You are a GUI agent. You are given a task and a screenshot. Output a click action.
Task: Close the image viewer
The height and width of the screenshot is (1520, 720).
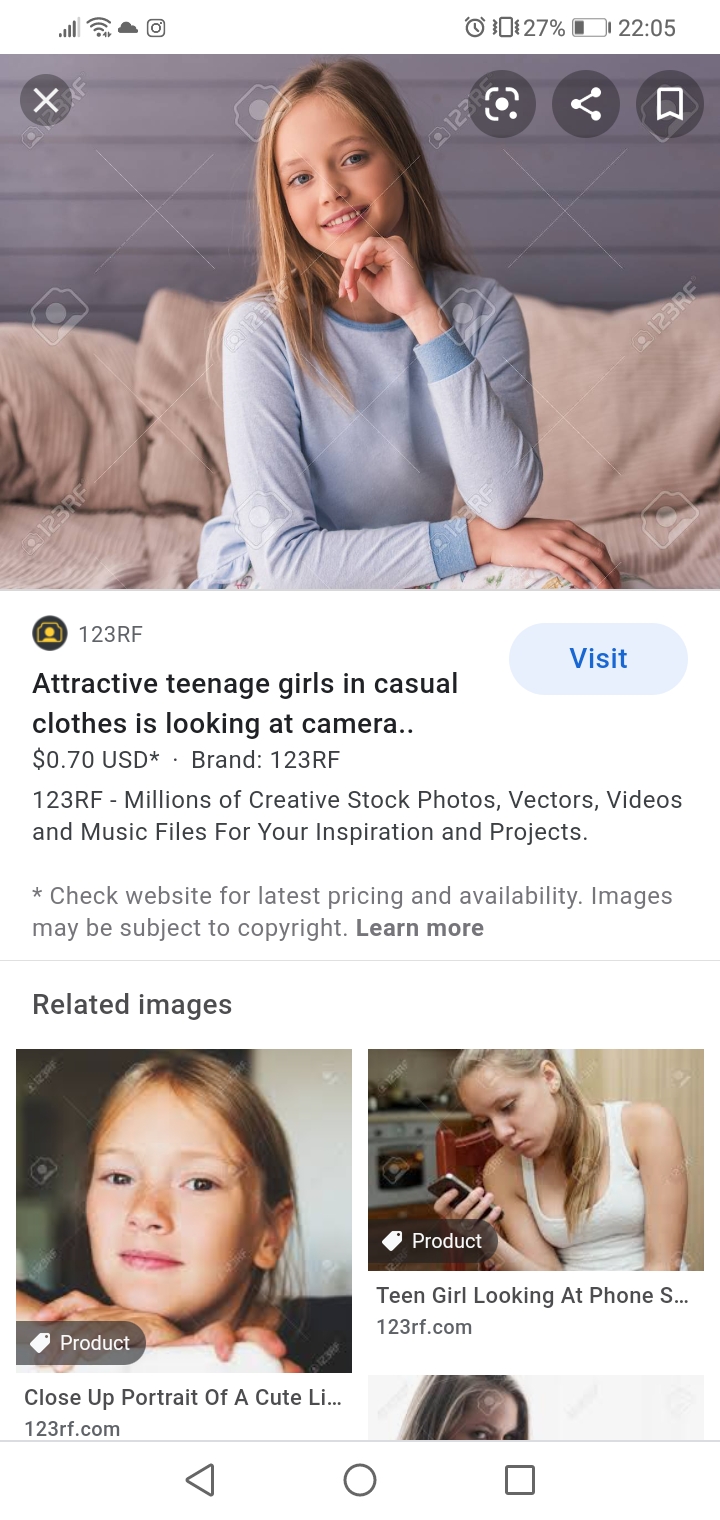(46, 101)
